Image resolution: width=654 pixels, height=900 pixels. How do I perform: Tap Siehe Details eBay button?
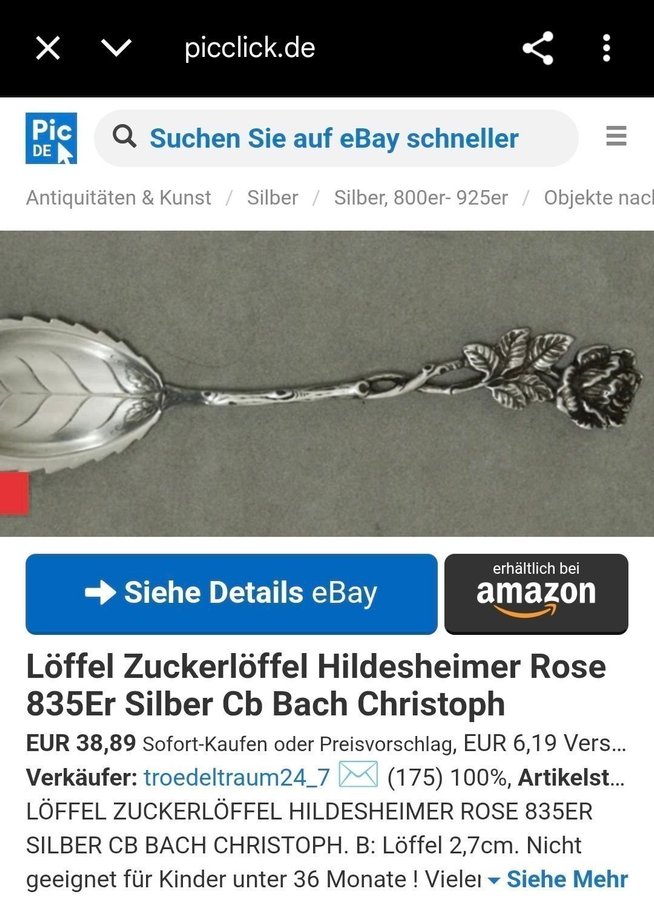(x=231, y=593)
